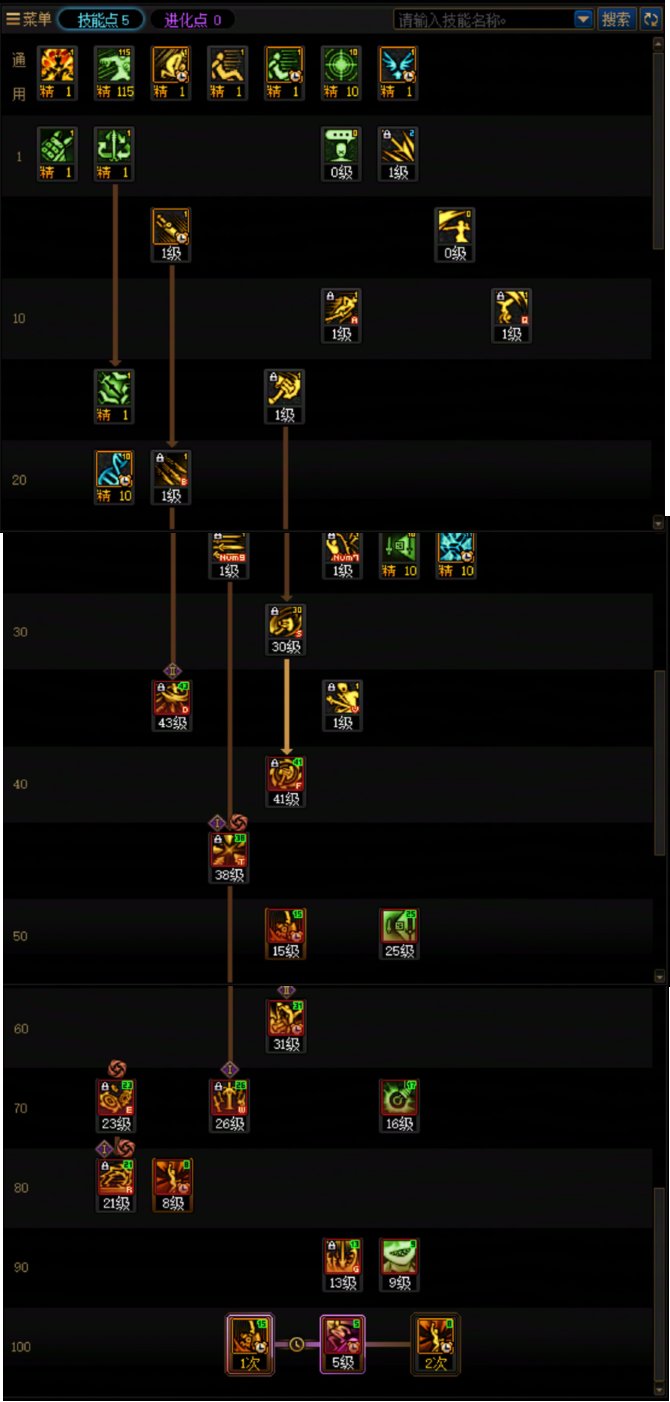The image size is (670, 1402).
Task: Expand the search filter dropdown
Action: coord(583,19)
